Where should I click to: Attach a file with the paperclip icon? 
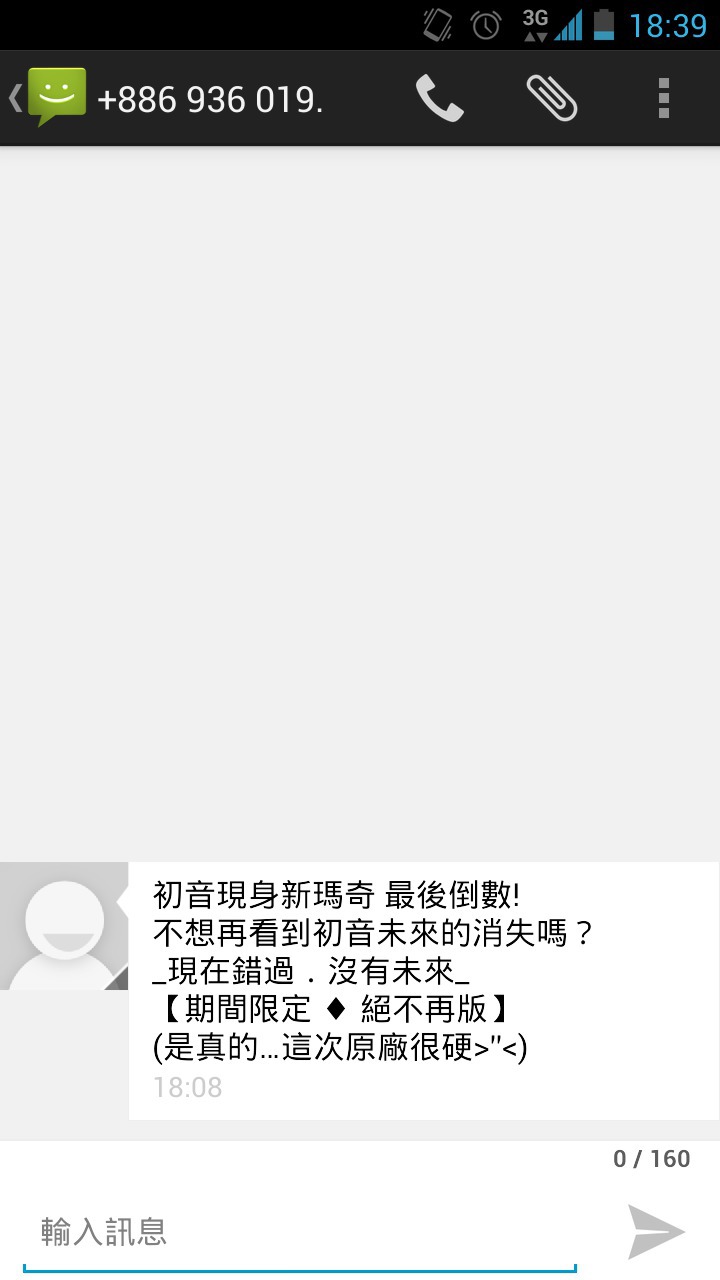click(552, 98)
